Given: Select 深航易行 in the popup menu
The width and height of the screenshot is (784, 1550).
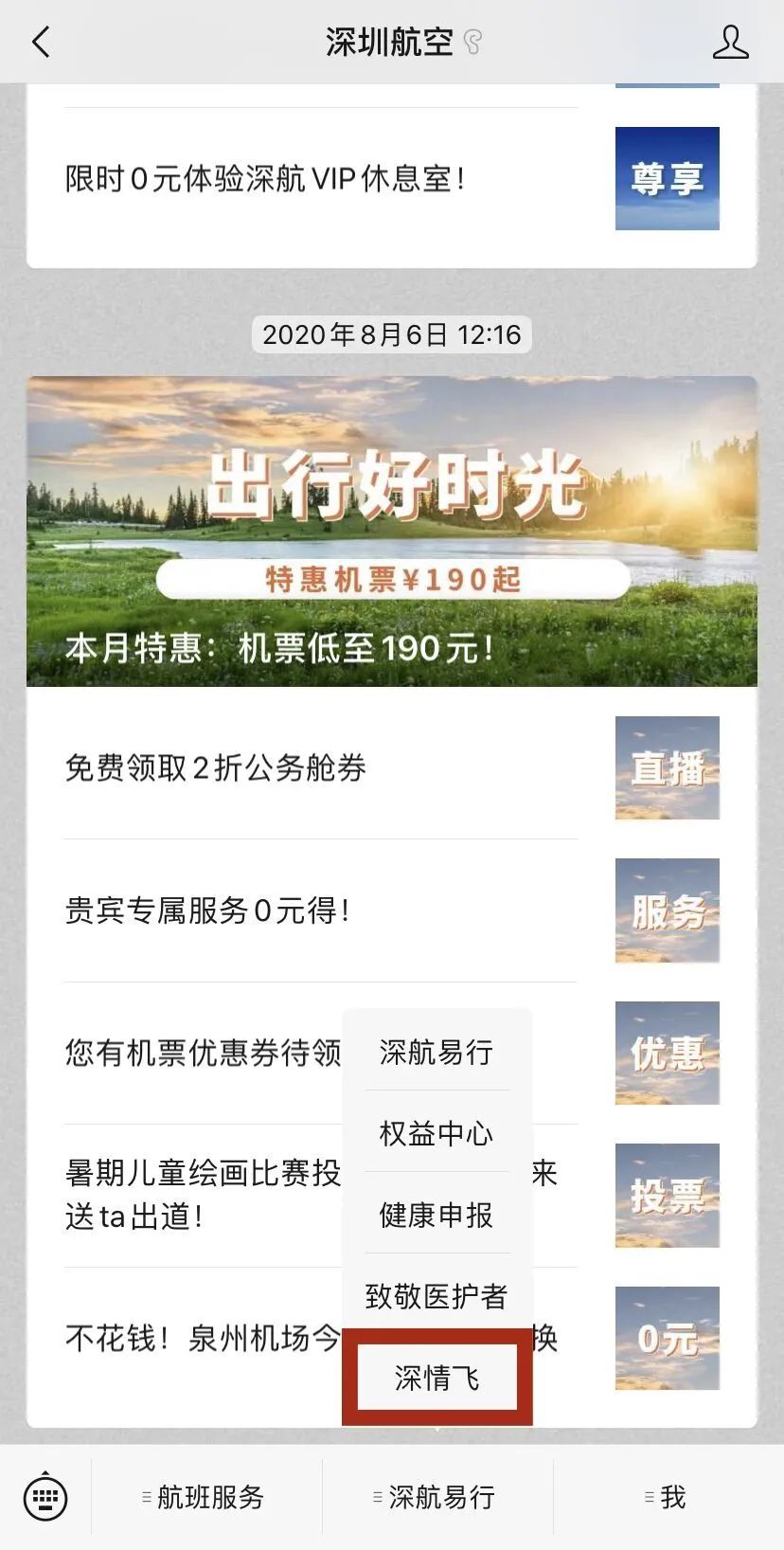Looking at the screenshot, I should [437, 1052].
